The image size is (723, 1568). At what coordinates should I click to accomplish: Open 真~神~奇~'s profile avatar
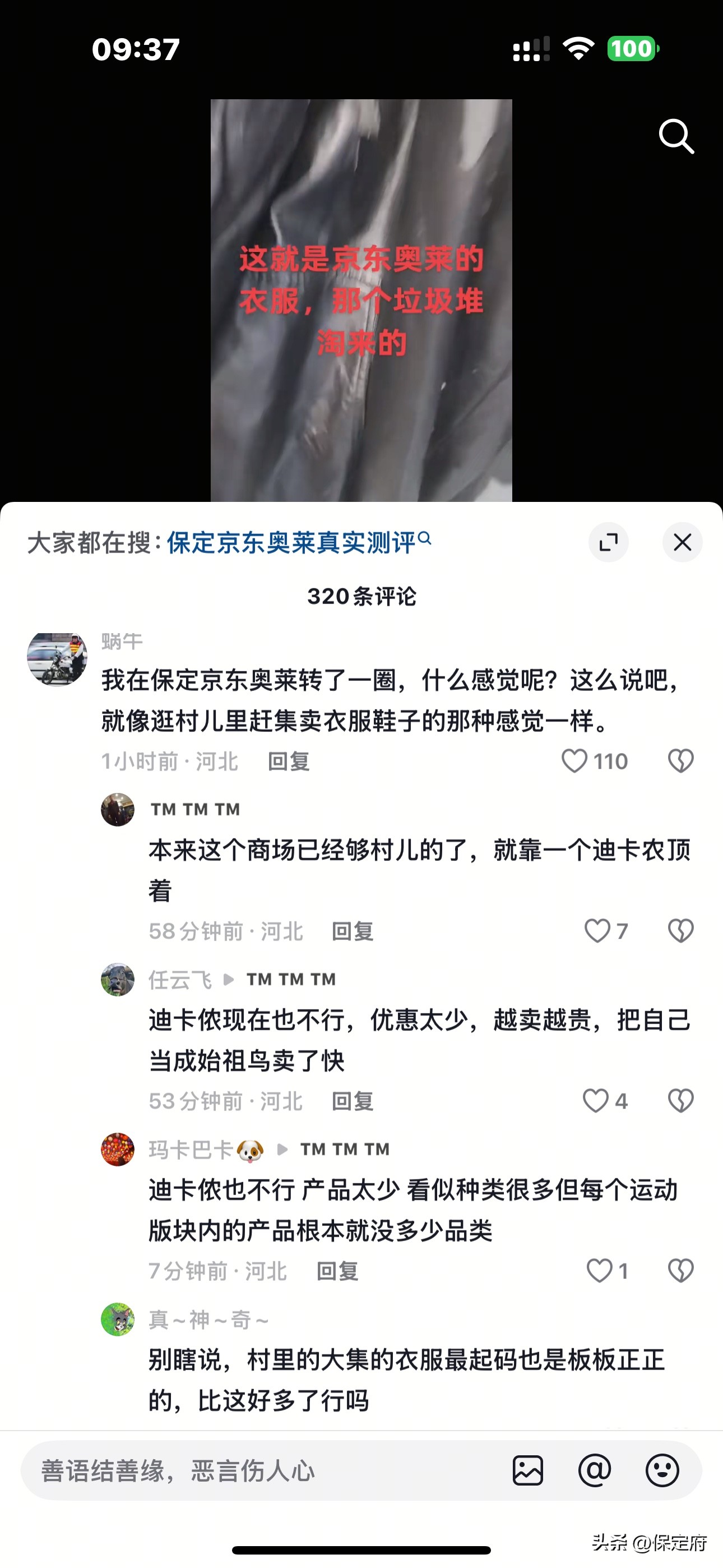[118, 1320]
